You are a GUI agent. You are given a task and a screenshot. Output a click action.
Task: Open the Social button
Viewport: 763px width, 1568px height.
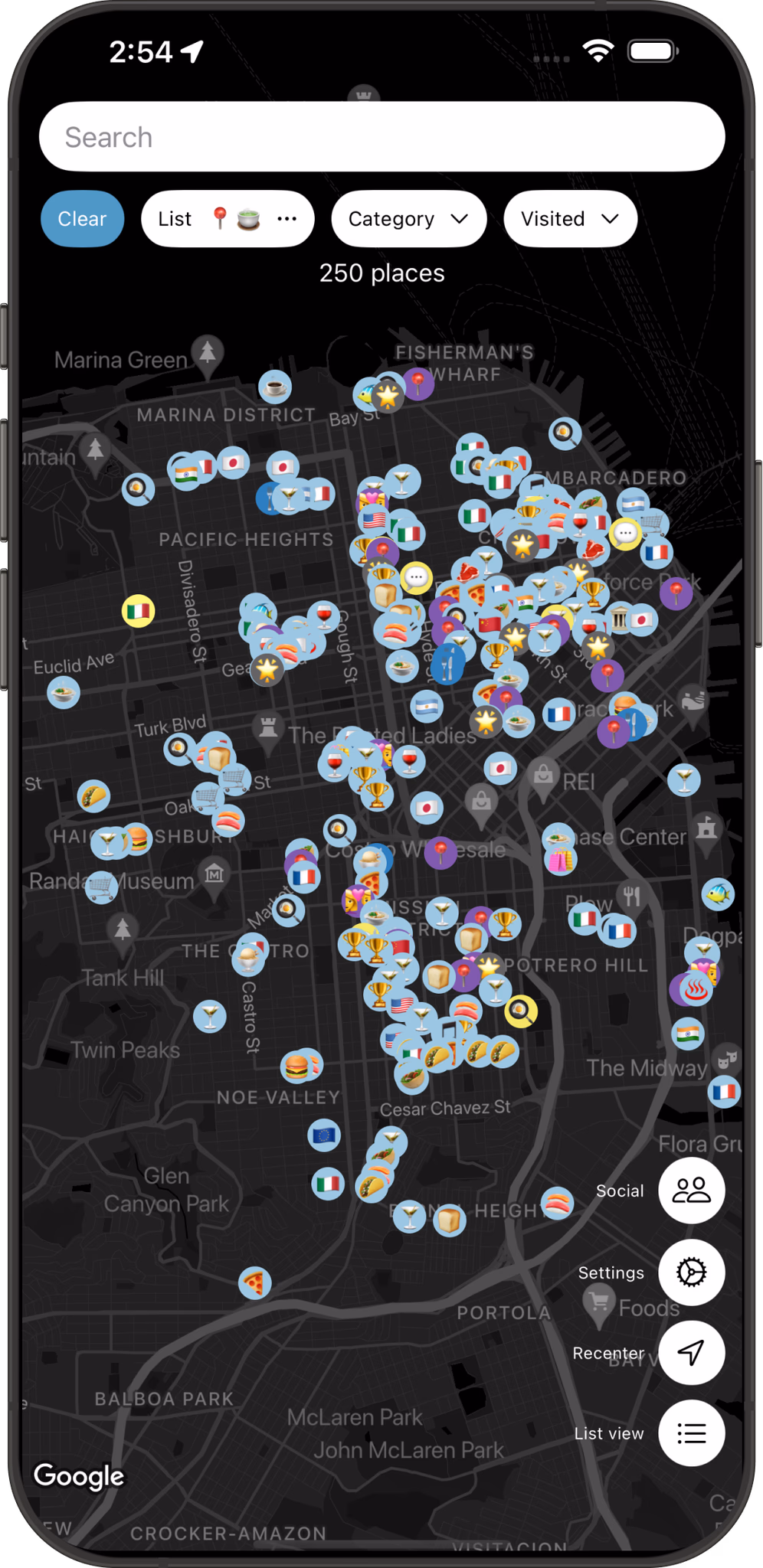[691, 1191]
